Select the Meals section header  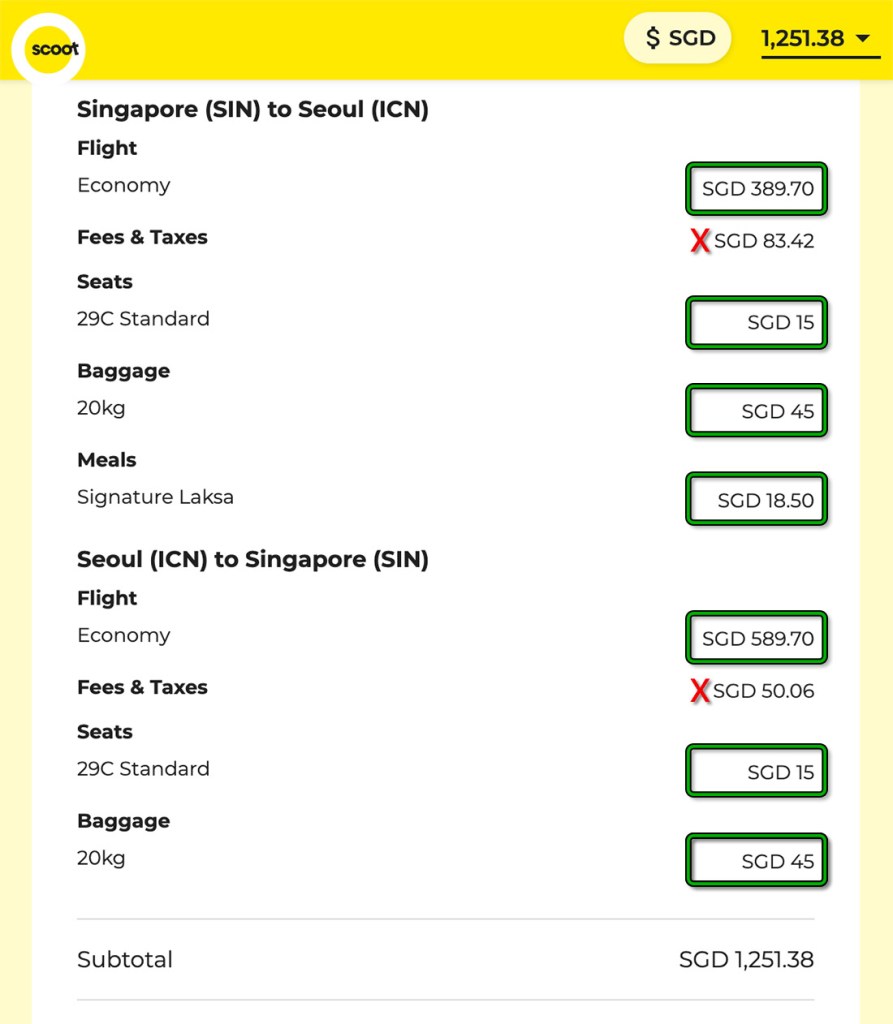[x=105, y=460]
